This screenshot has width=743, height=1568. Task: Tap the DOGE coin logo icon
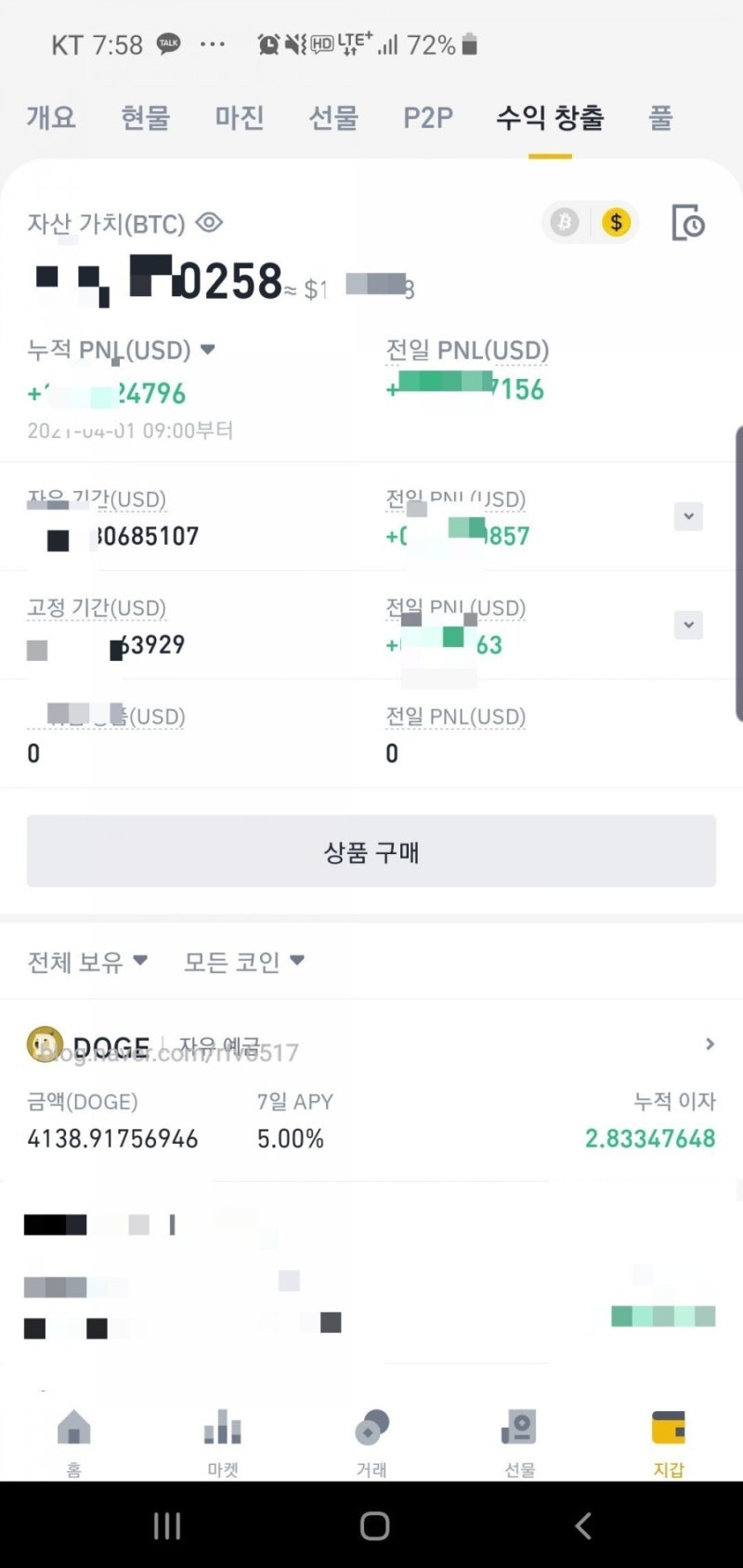(x=45, y=1043)
